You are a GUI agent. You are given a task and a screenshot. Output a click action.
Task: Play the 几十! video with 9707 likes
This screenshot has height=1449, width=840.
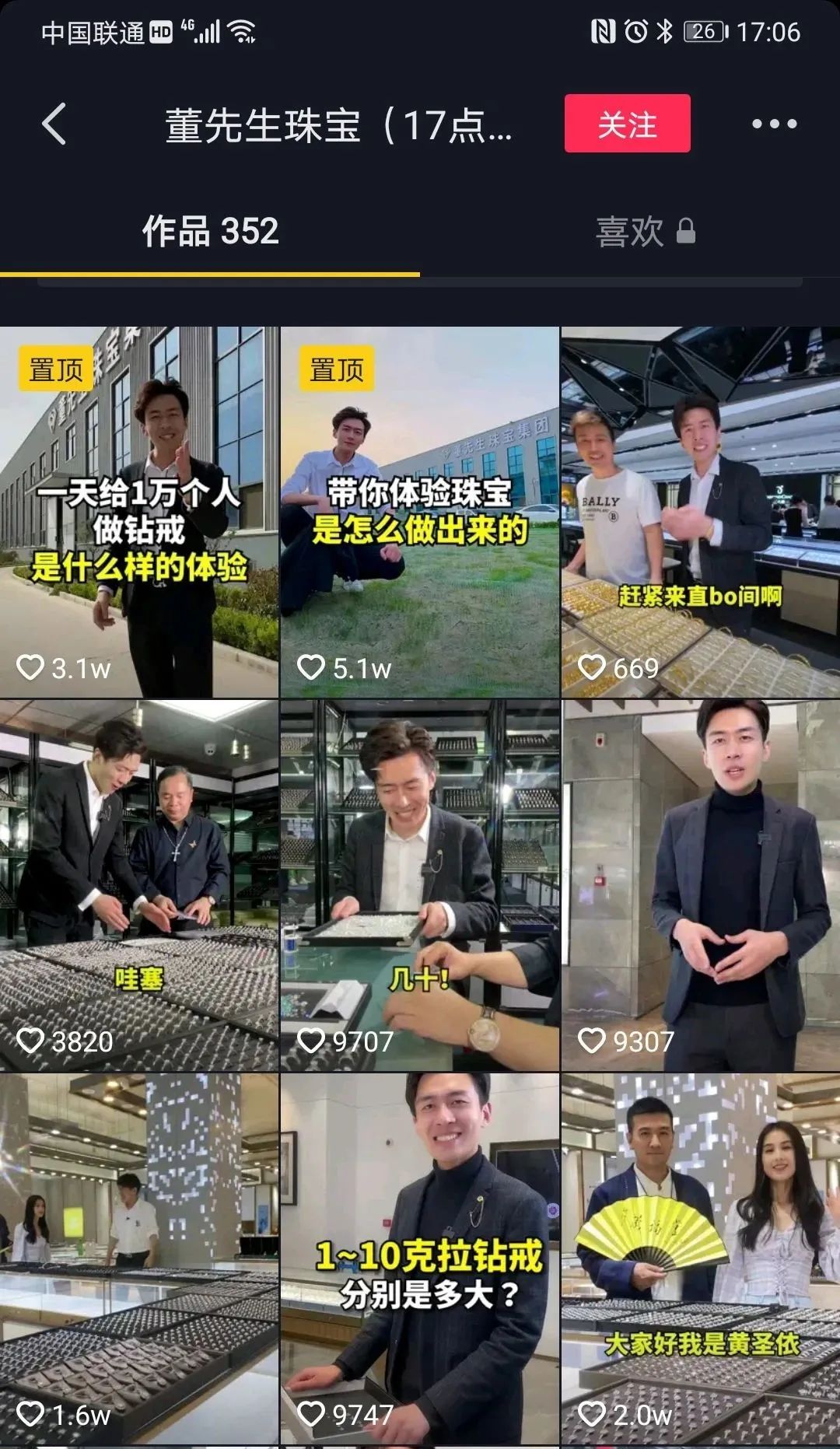[x=419, y=885]
